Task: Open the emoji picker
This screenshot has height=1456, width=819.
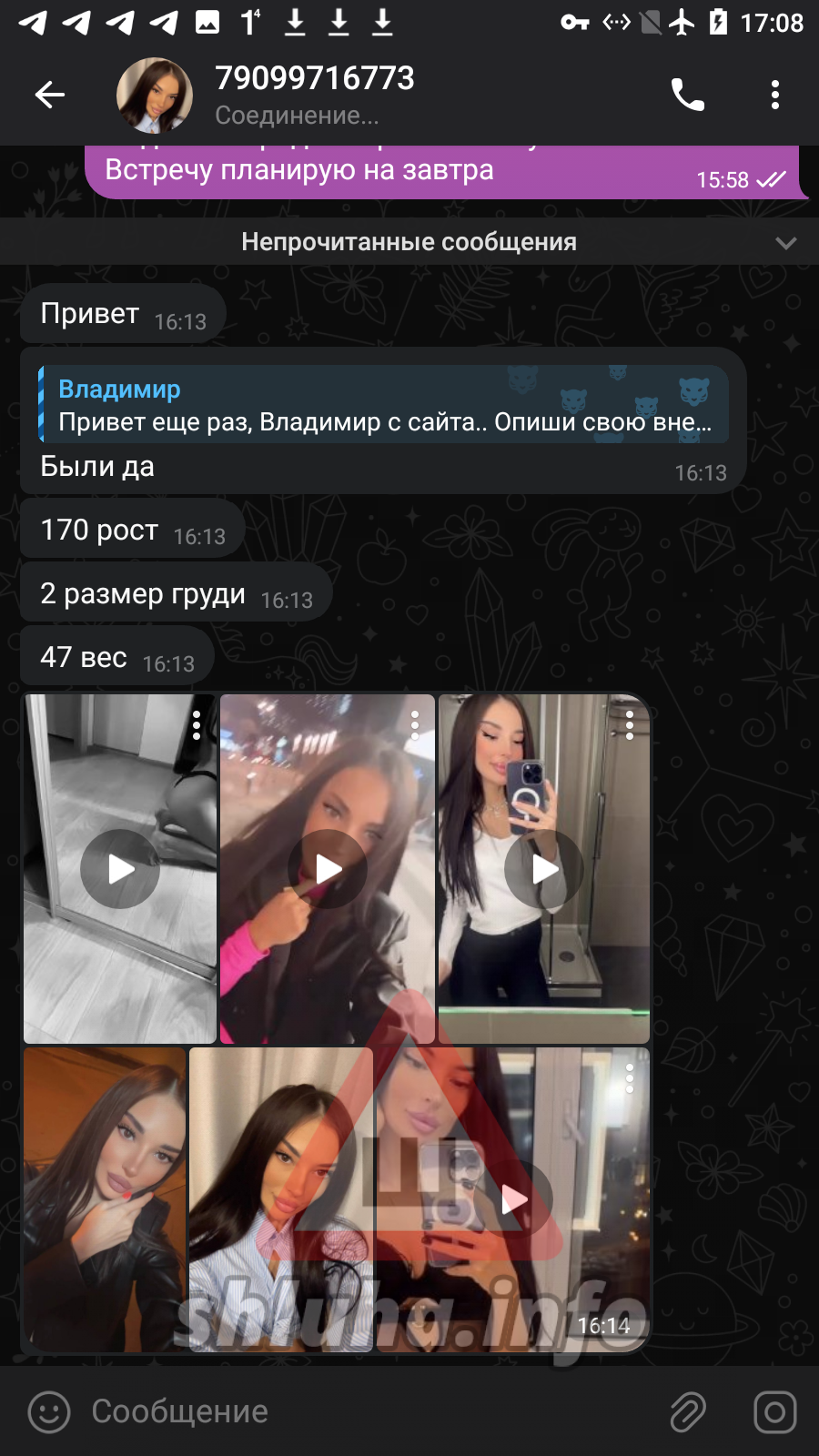Action: coord(49,1412)
